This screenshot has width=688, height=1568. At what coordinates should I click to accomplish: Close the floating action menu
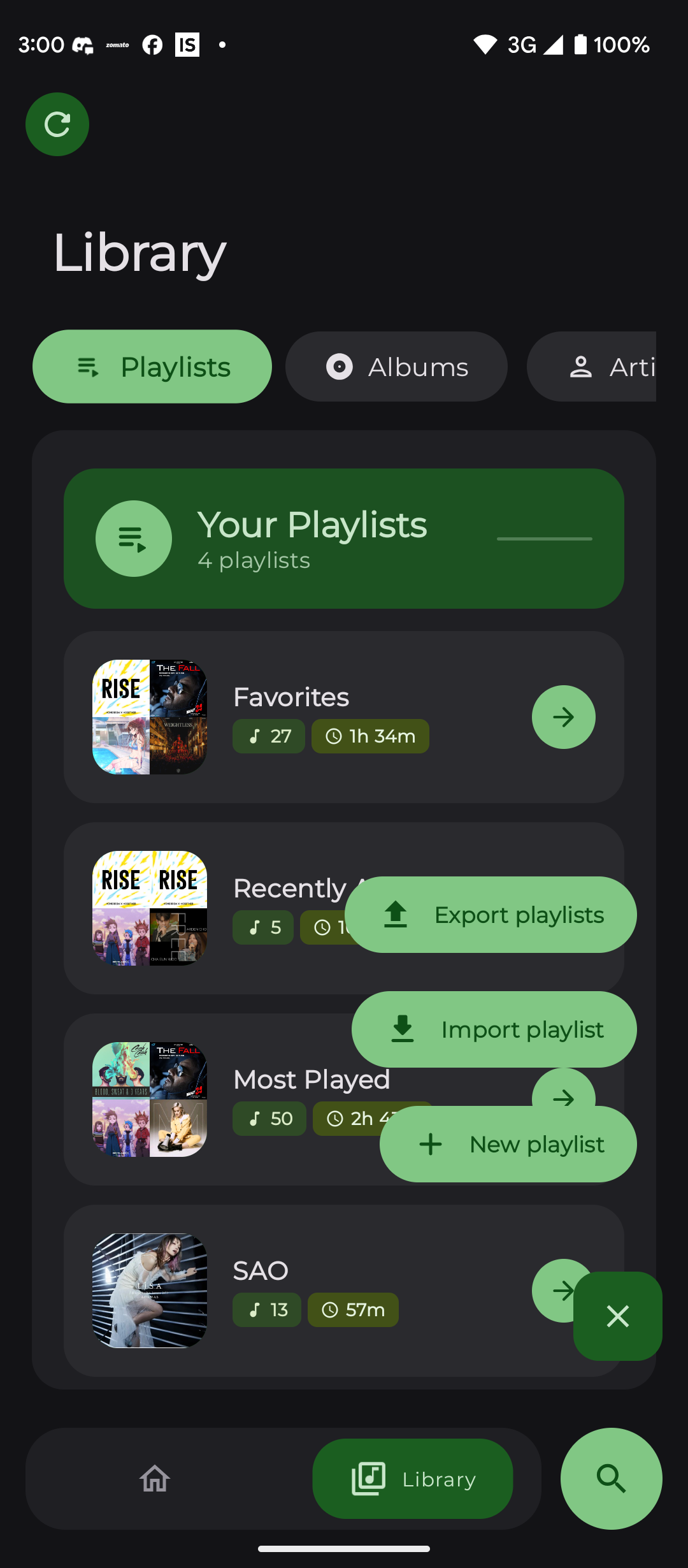pyautogui.click(x=617, y=1316)
